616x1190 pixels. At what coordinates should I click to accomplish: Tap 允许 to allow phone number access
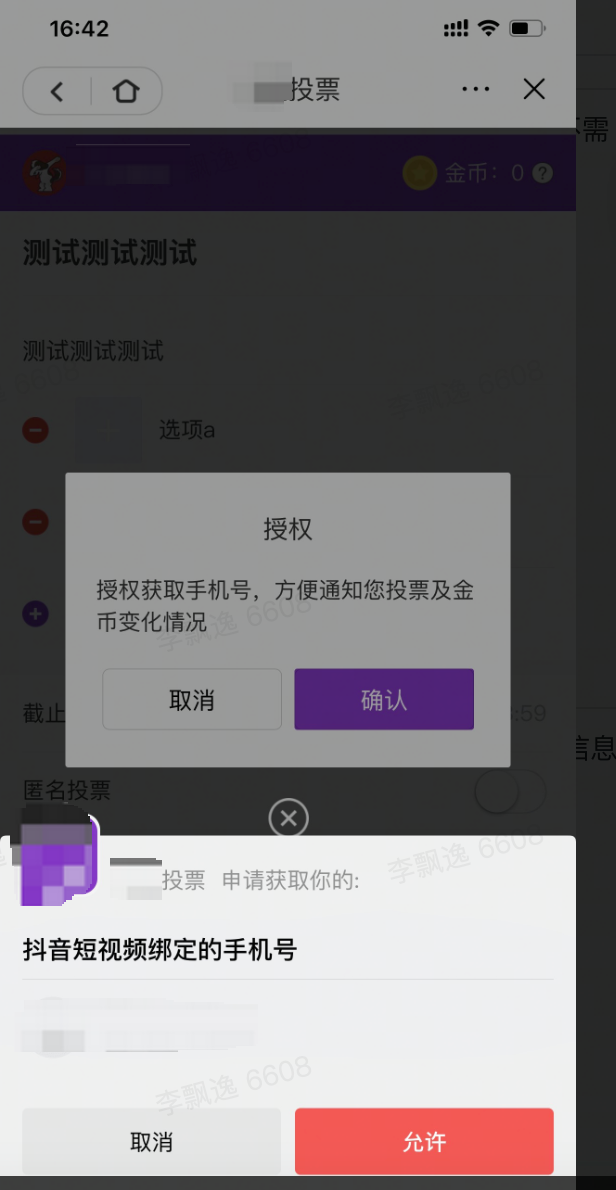tap(424, 1141)
